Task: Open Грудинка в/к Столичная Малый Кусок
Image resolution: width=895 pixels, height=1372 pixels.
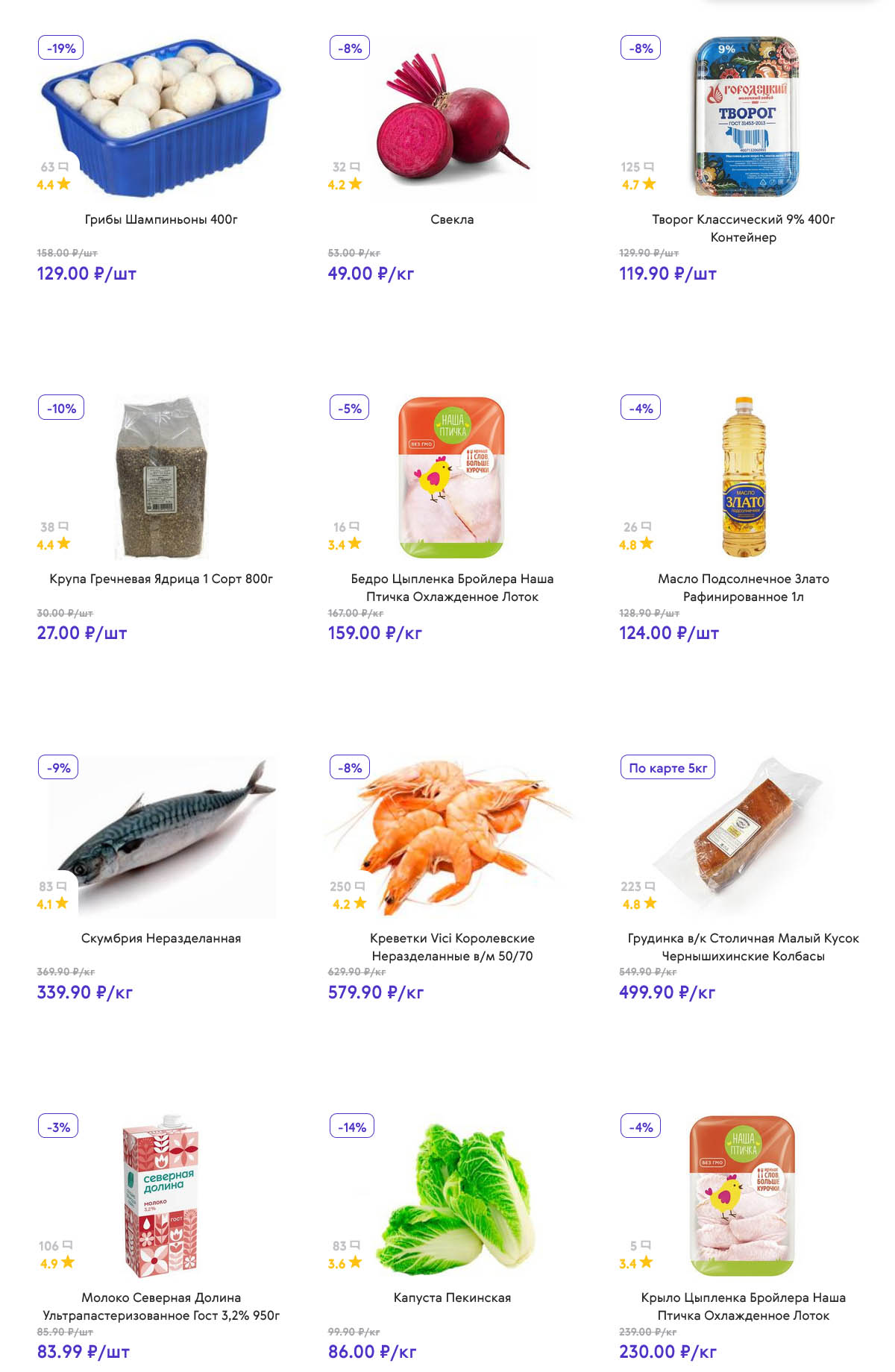Action: click(x=743, y=947)
